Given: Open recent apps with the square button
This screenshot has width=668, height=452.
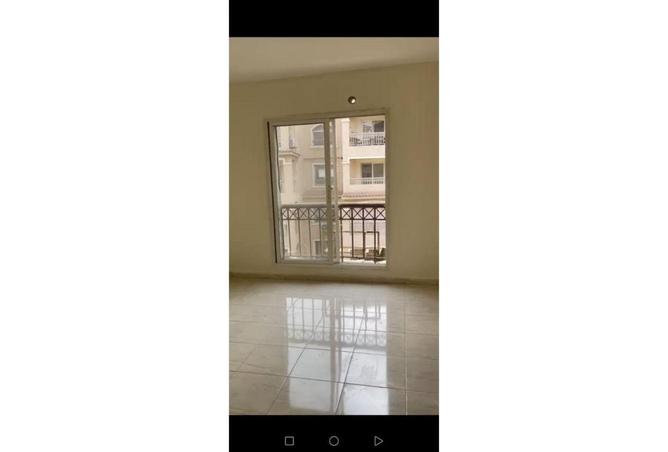Looking at the screenshot, I should pyautogui.click(x=289, y=440).
